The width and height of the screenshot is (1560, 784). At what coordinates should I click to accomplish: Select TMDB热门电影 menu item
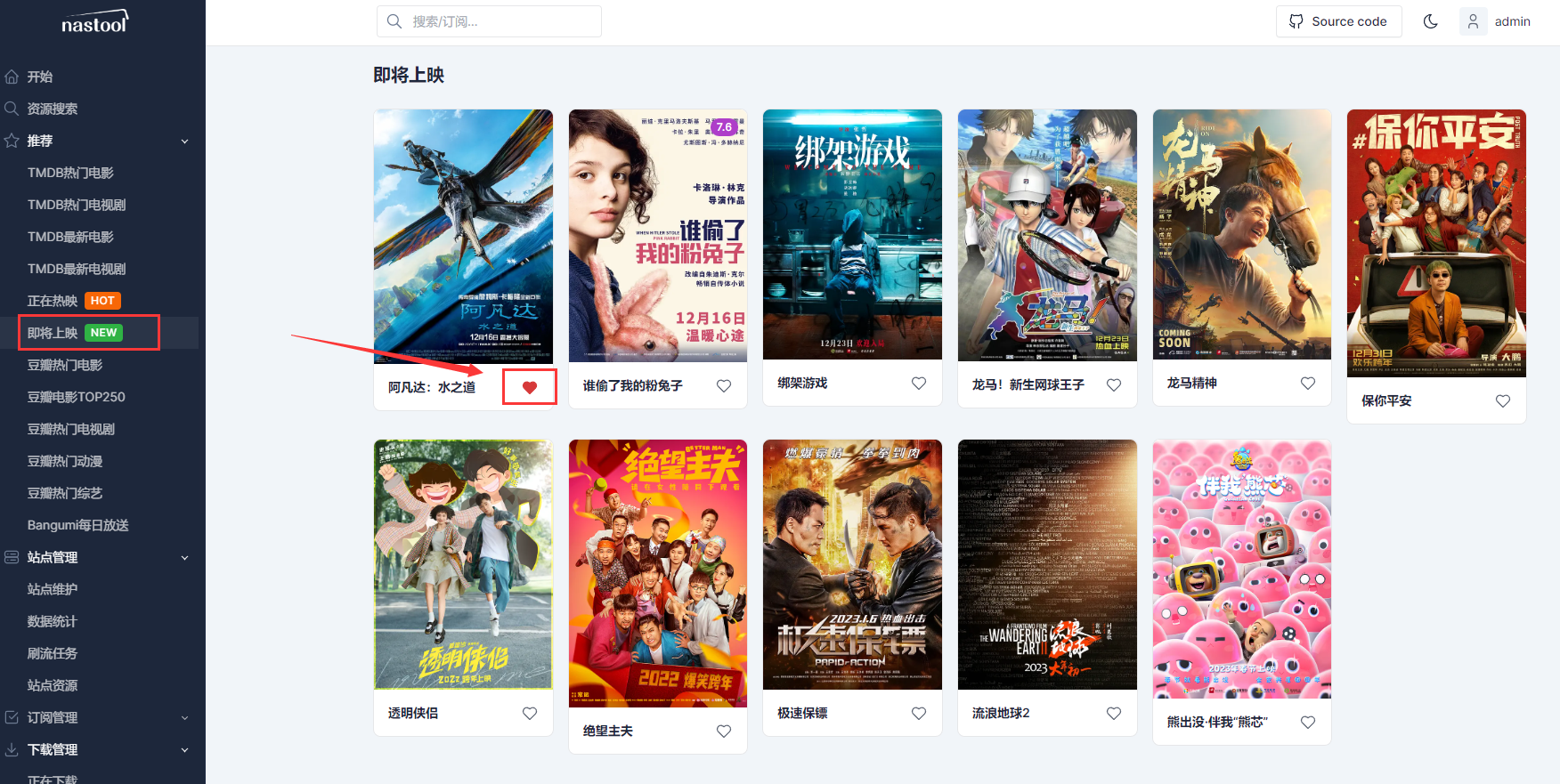(x=70, y=173)
